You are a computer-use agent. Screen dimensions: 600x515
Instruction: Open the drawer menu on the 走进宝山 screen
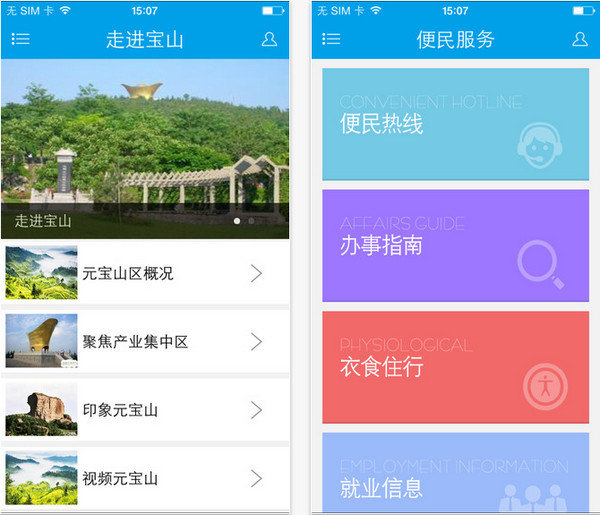(21, 39)
